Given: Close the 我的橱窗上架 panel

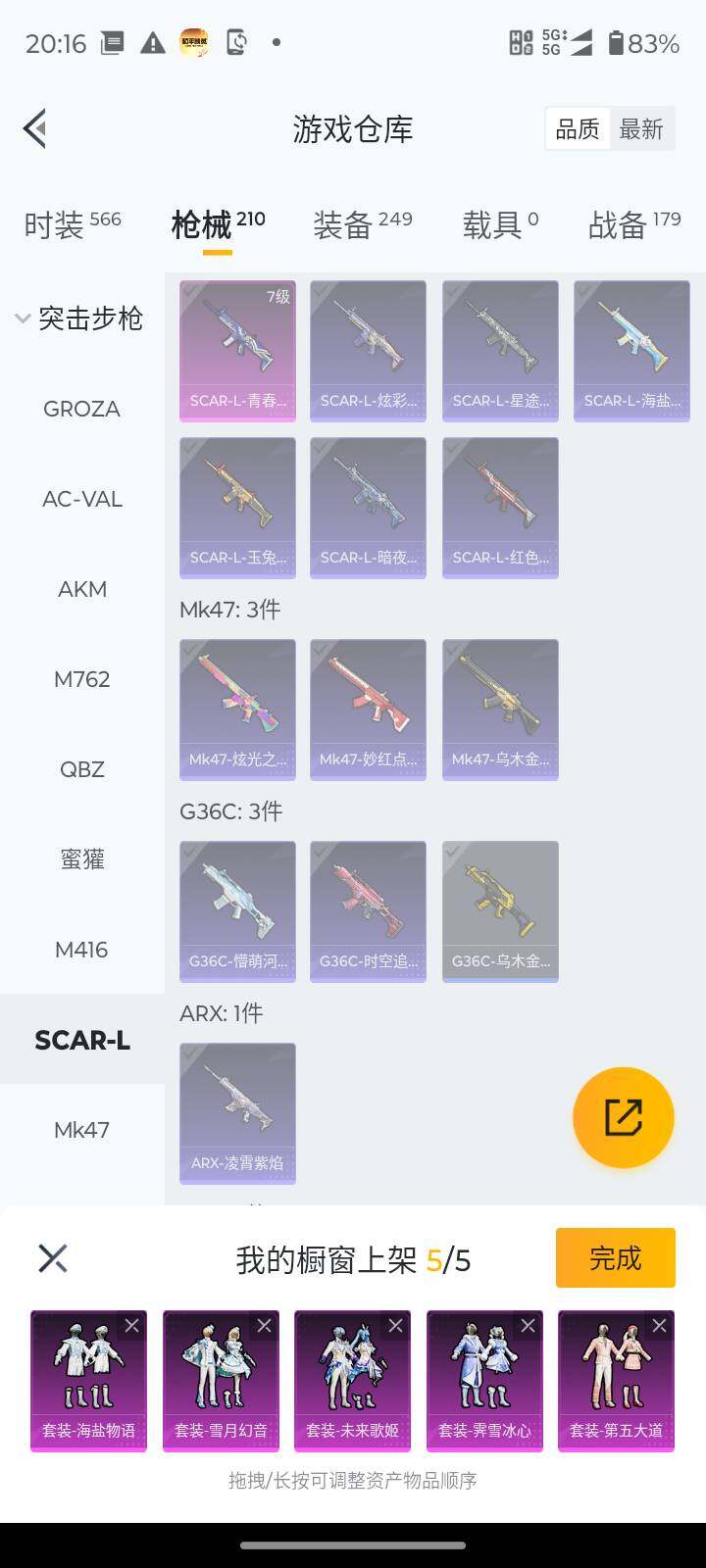Looking at the screenshot, I should (x=53, y=1258).
